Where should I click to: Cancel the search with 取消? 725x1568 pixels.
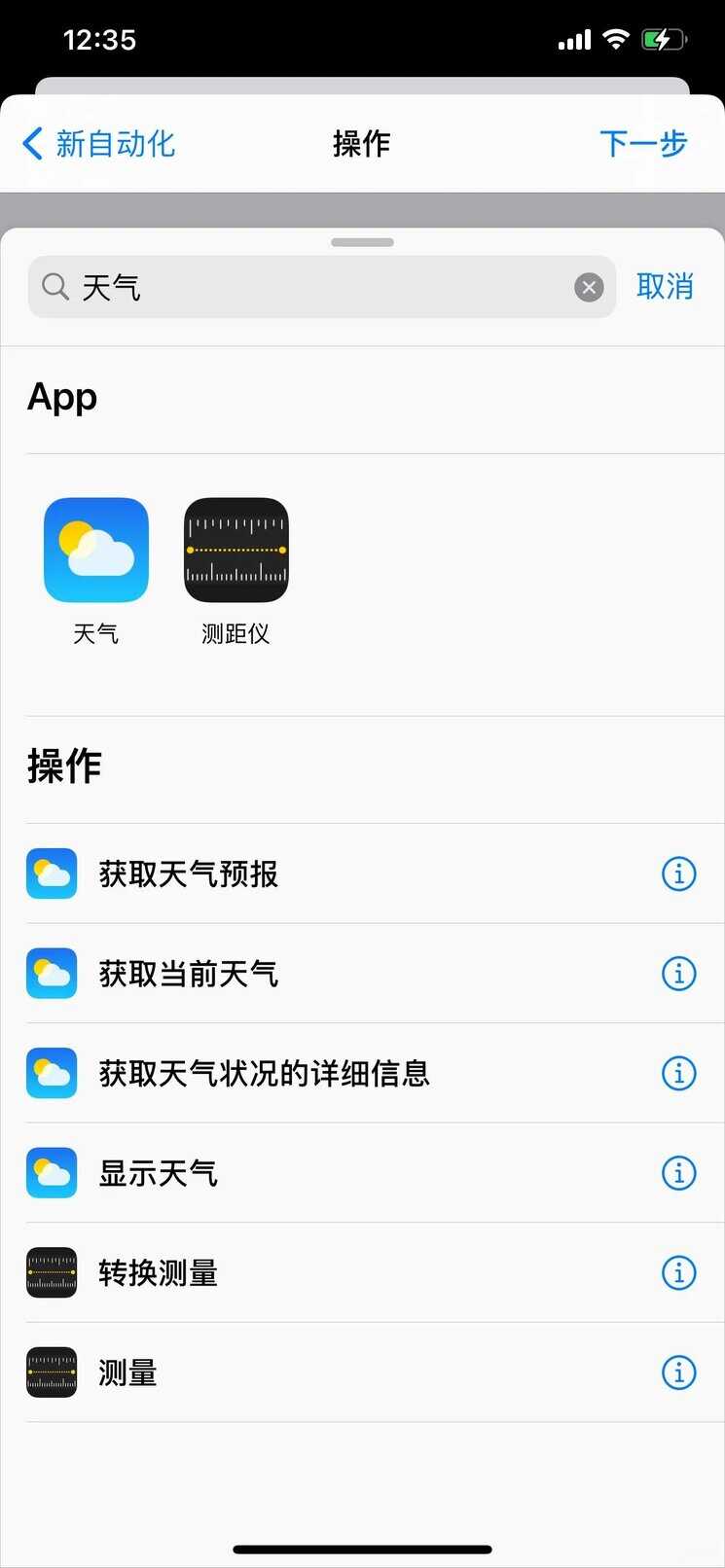[x=665, y=287]
